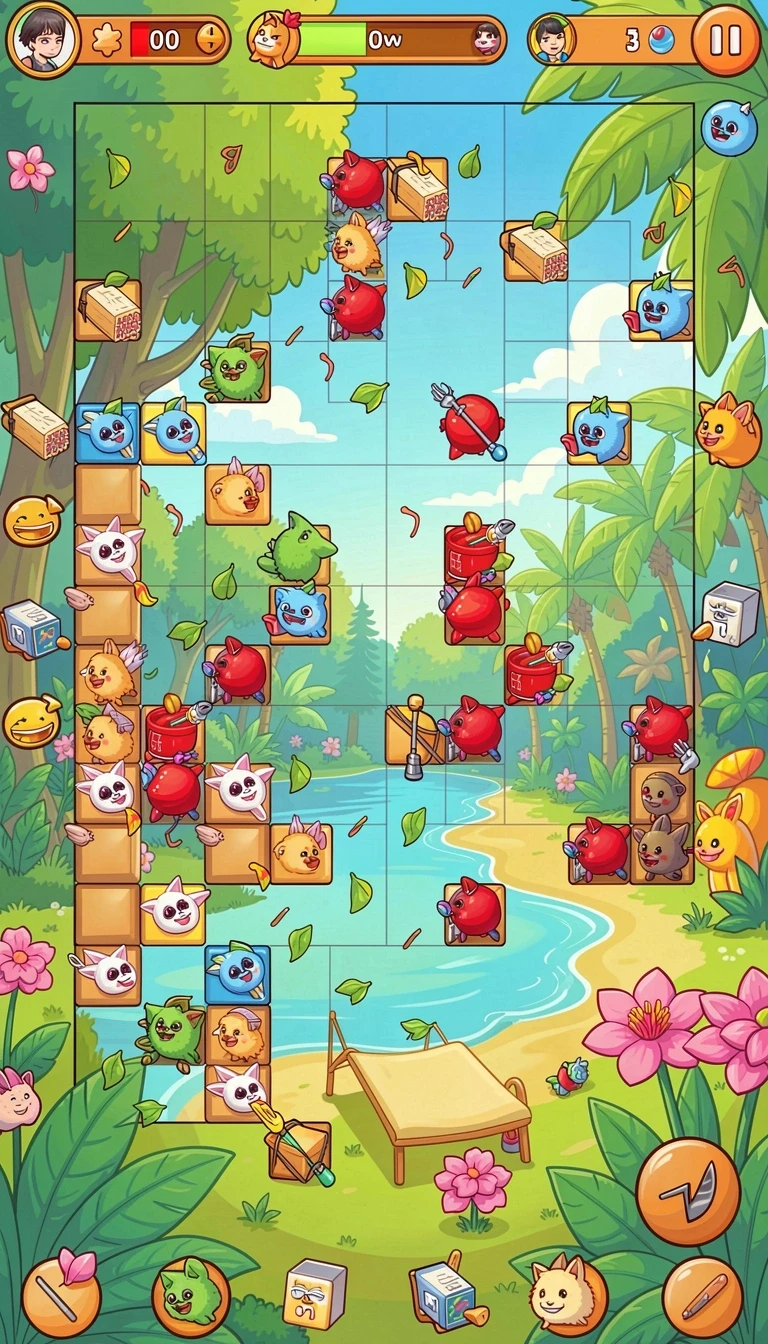Select the fluffy cream cat button
The image size is (768, 1344).
point(567,1294)
